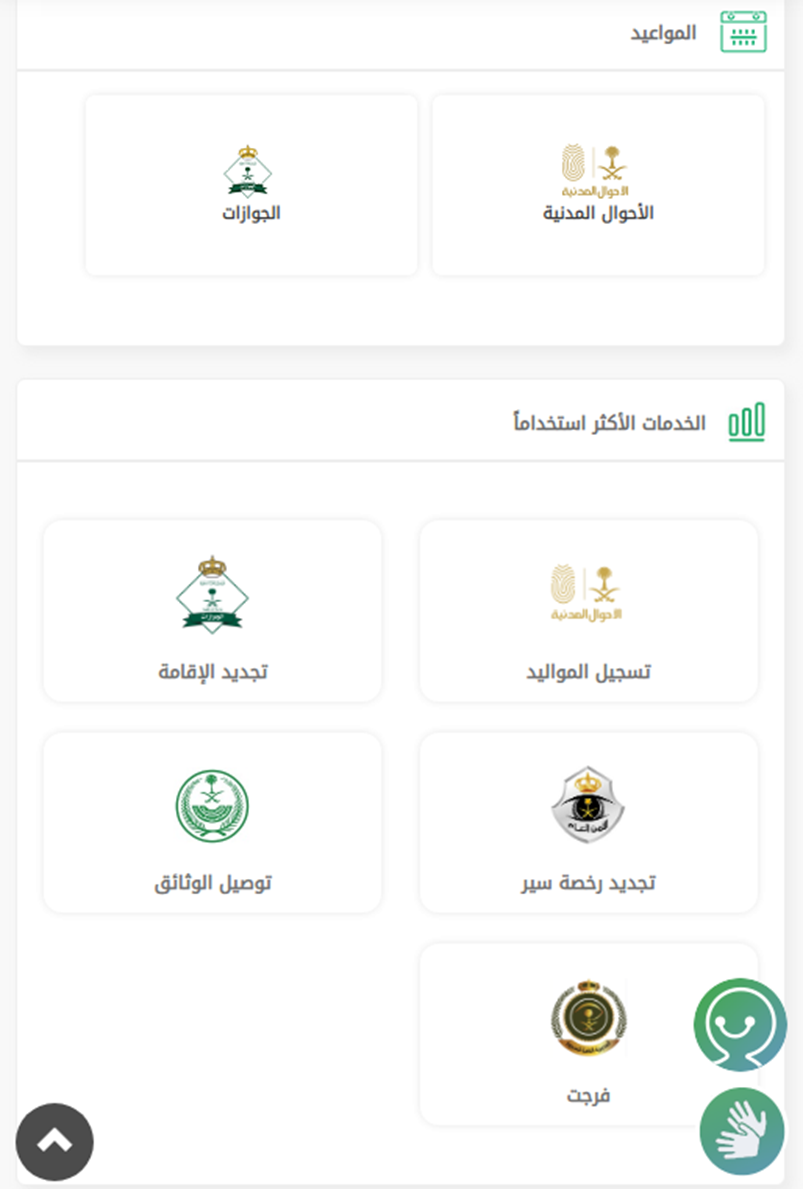This screenshot has width=803, height=1189.
Task: Open the فرجت service card
Action: pyautogui.click(x=588, y=1035)
